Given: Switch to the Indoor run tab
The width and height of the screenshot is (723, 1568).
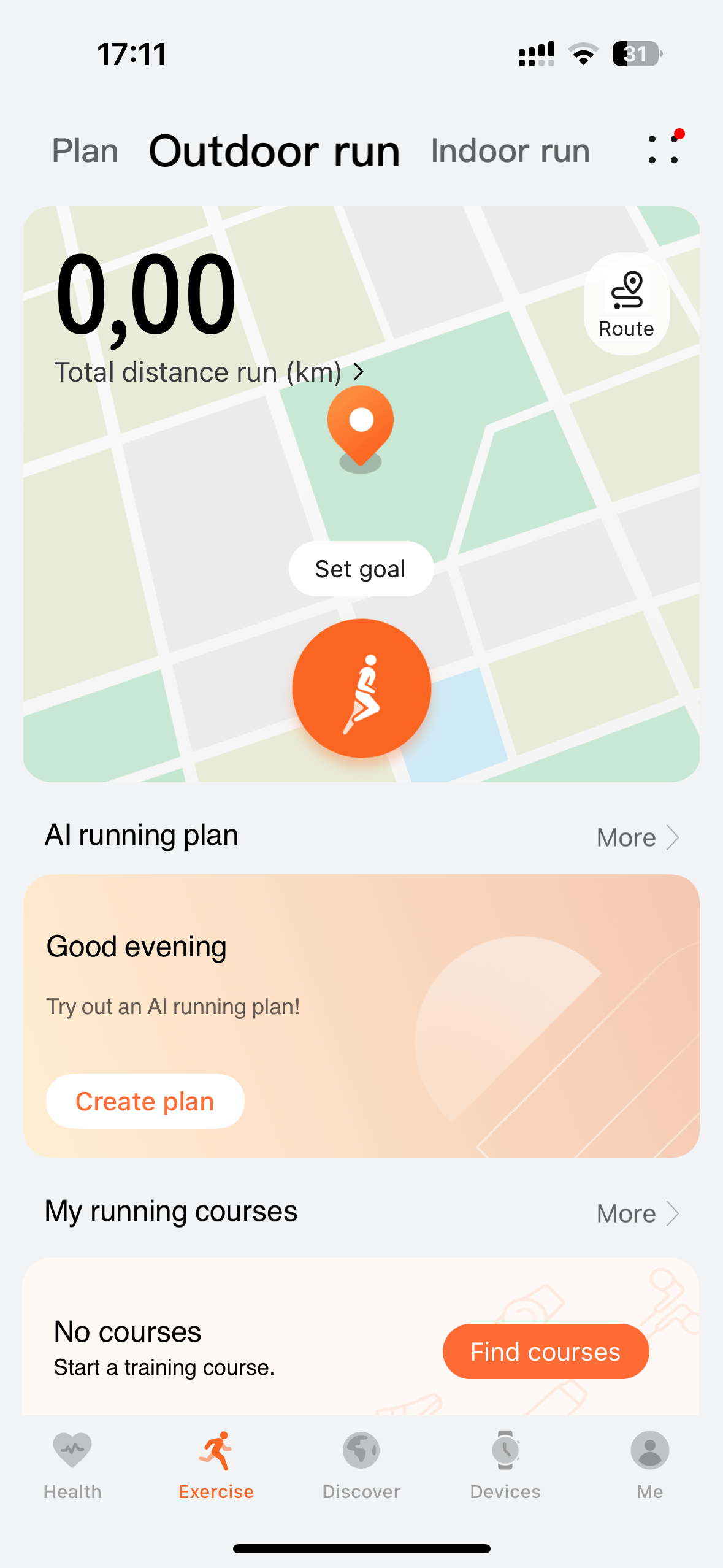Looking at the screenshot, I should tap(510, 151).
